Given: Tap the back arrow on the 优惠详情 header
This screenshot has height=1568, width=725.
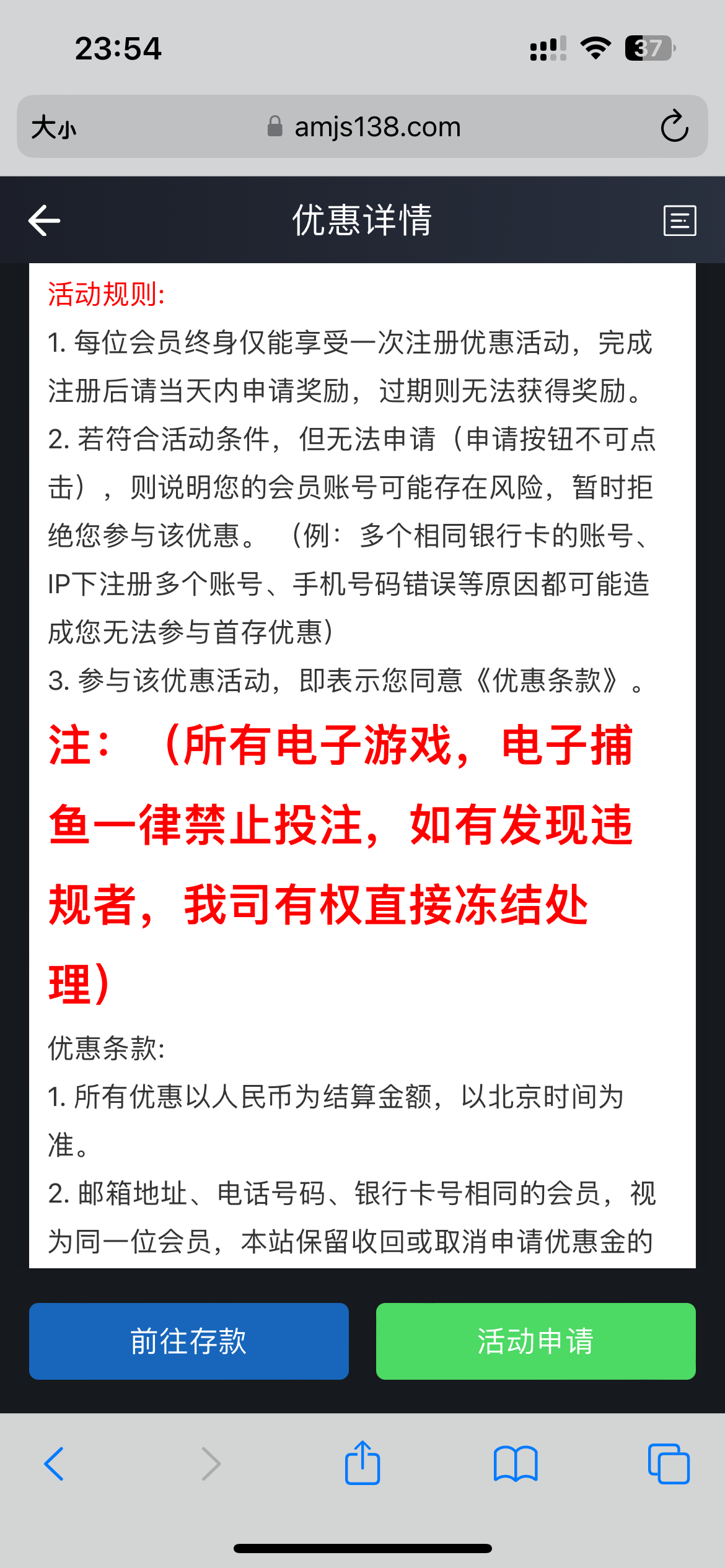Looking at the screenshot, I should [43, 220].
